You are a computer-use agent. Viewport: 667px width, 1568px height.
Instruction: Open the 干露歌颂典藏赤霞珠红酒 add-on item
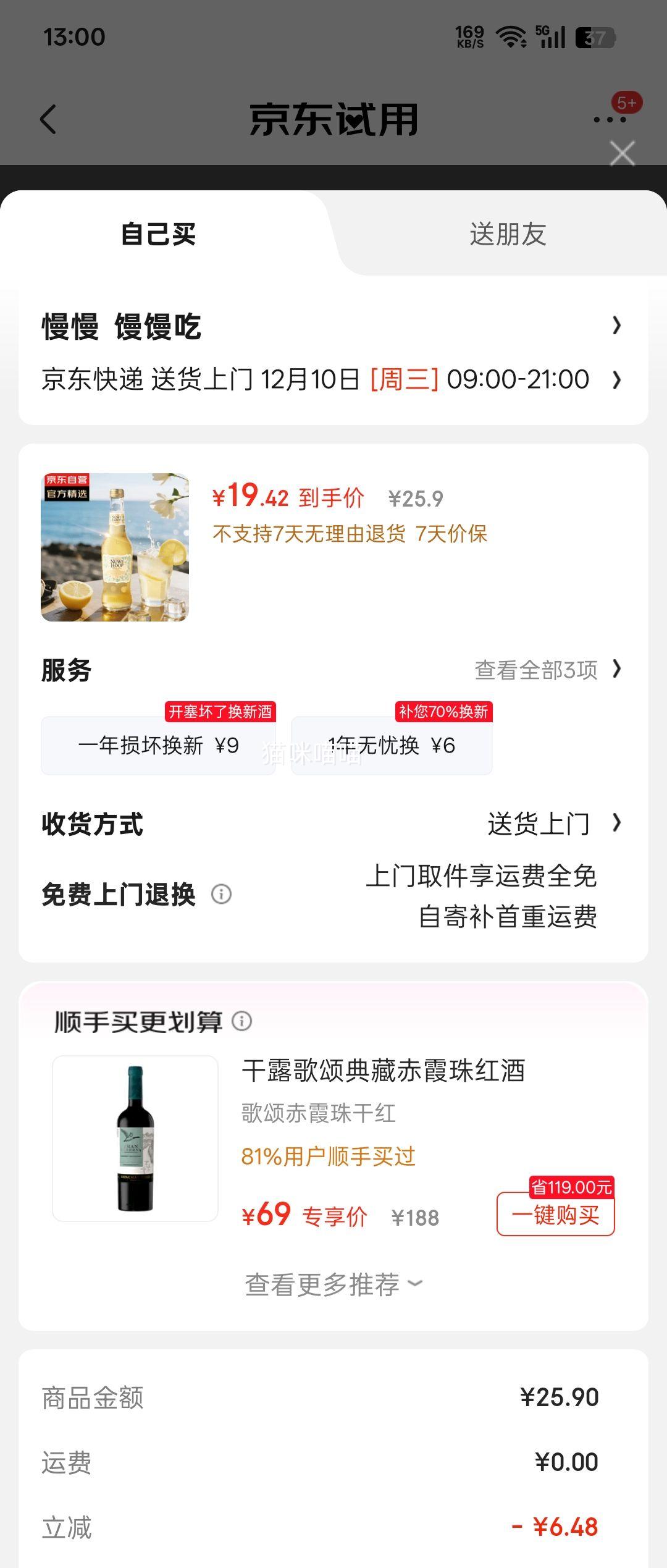coord(383,1071)
